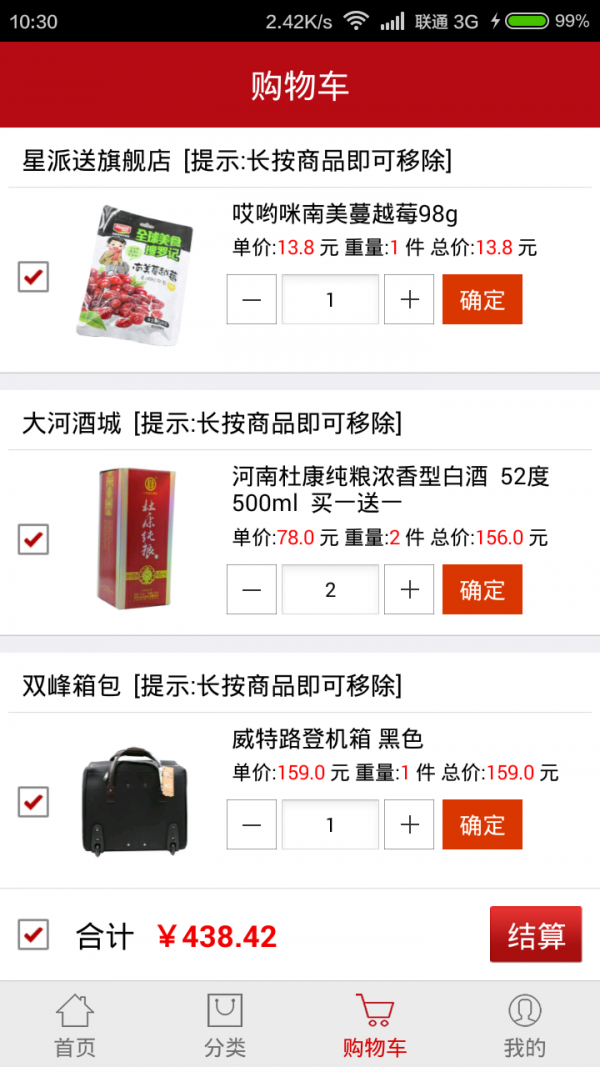Edit quantity field for 河南杜康纯粮浓香型白酒
Screen dimensions: 600x1067
(330, 589)
